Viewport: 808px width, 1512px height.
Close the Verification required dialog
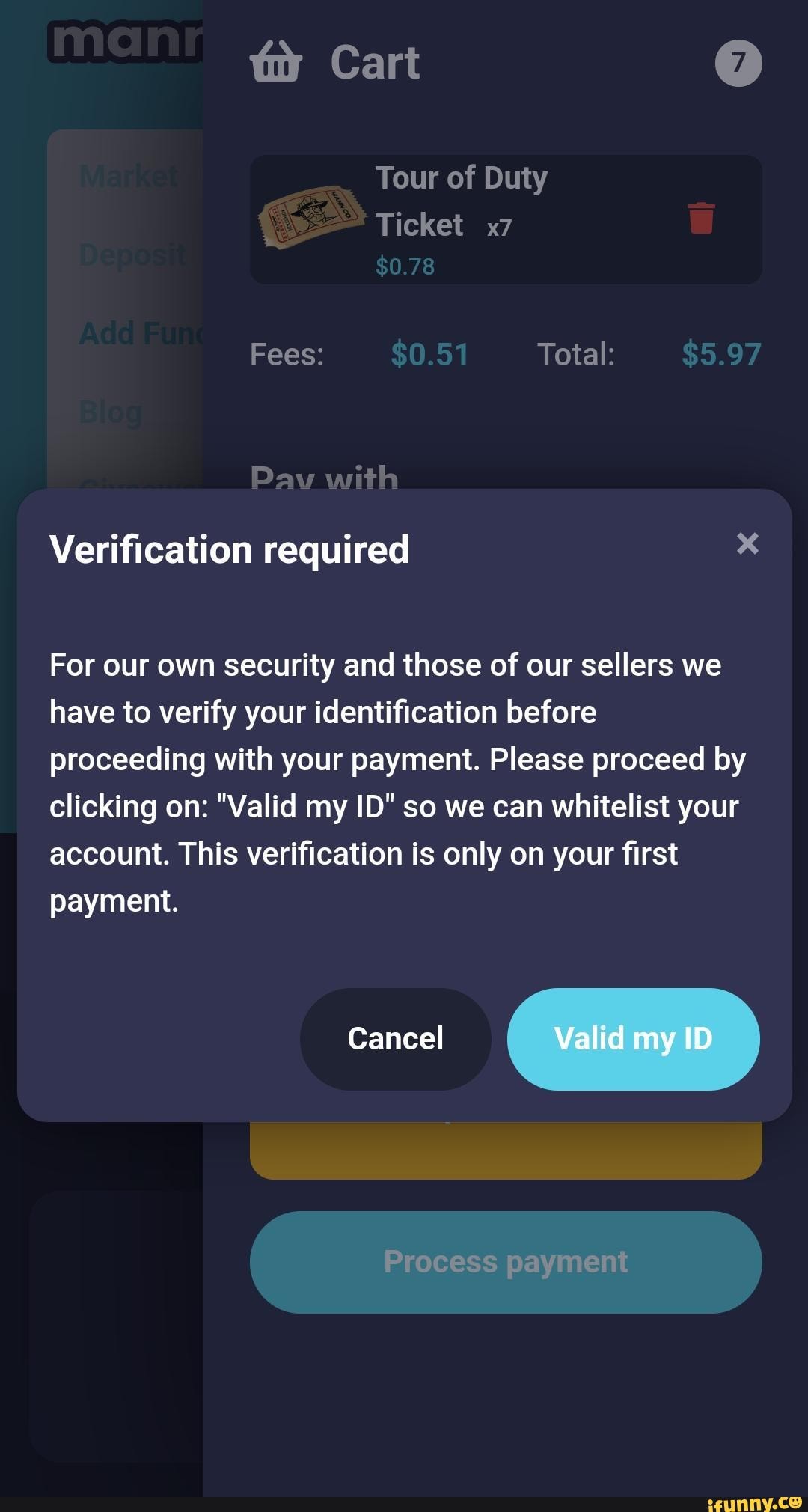point(747,543)
